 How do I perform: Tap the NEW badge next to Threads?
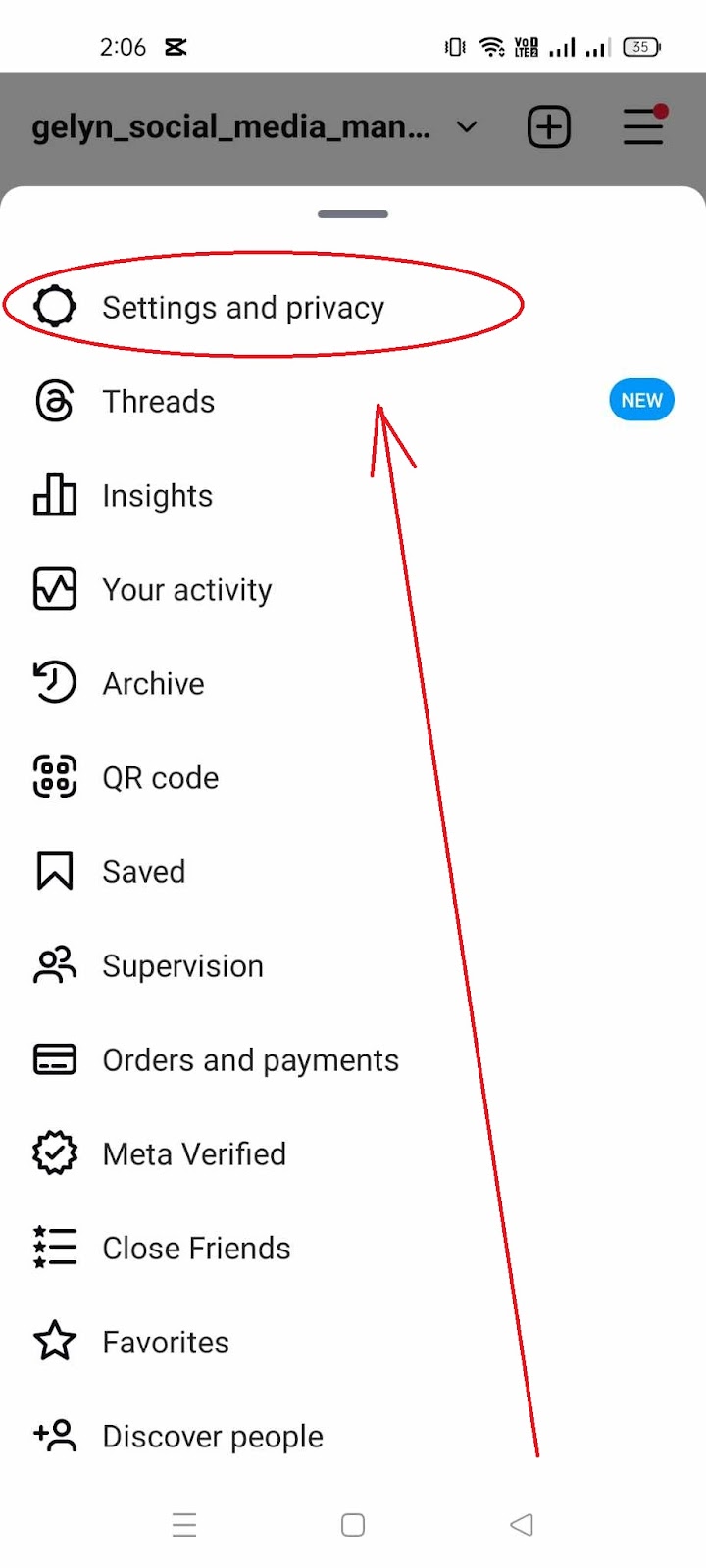[641, 400]
